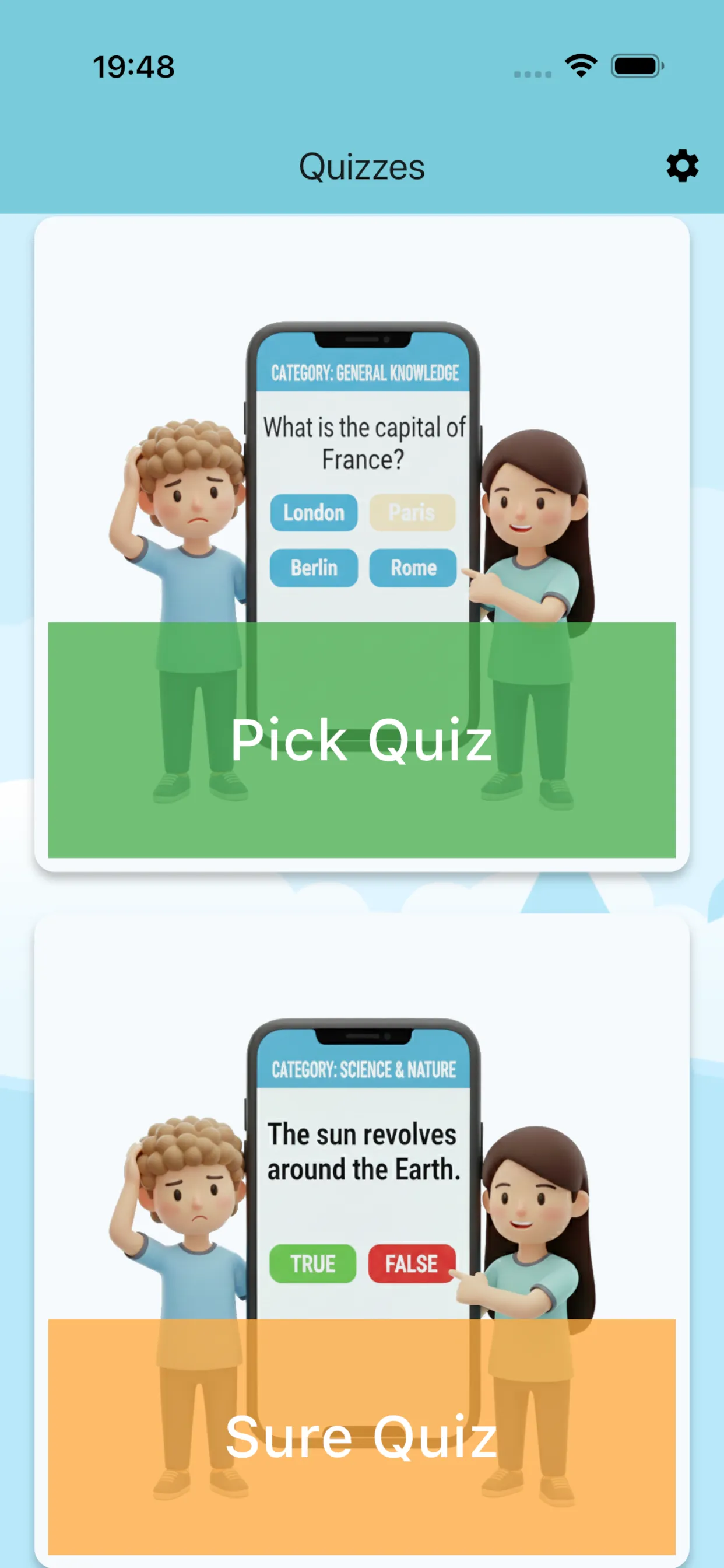Select the Rome answer option
Image resolution: width=724 pixels, height=1568 pixels.
tap(413, 568)
